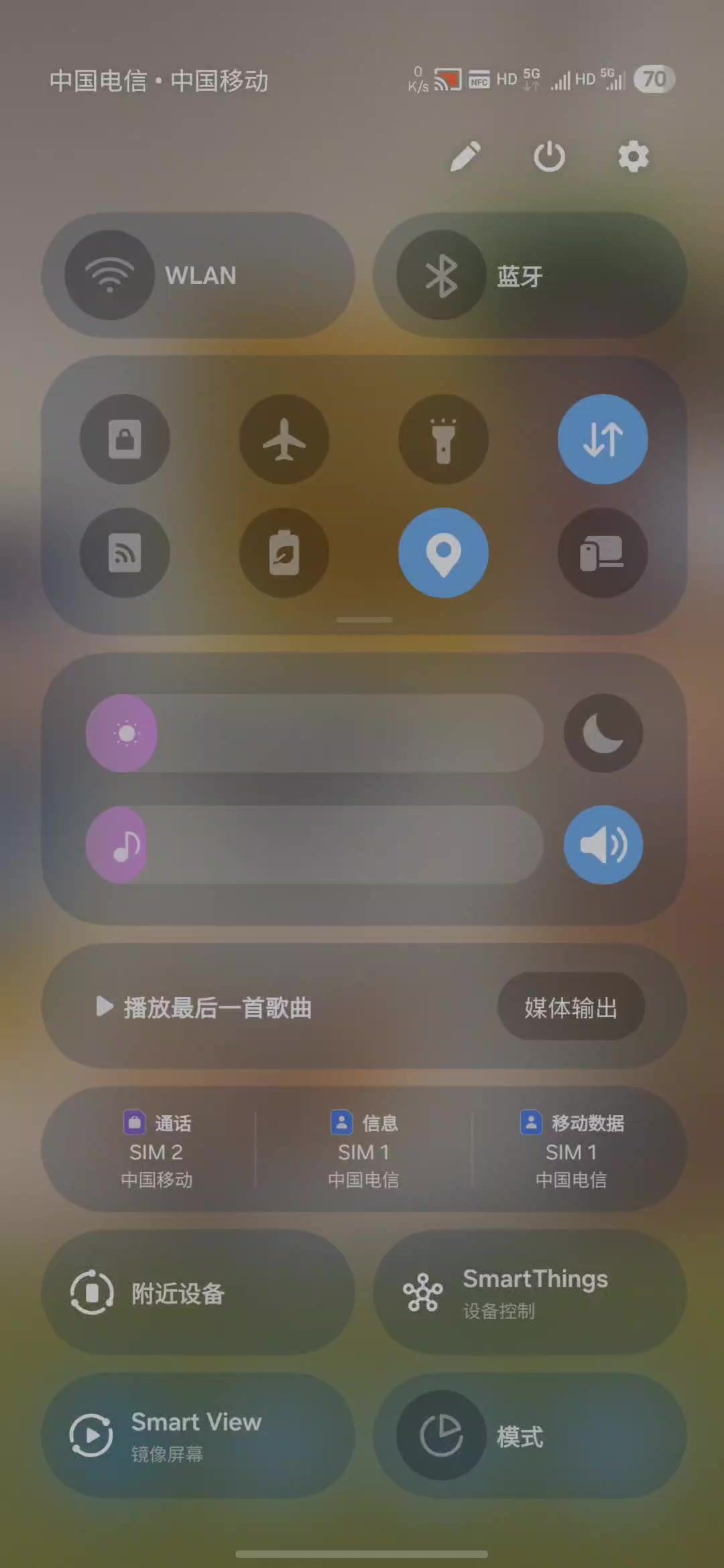Open SmartThings 设备控制
724x1568 pixels.
(x=530, y=1293)
